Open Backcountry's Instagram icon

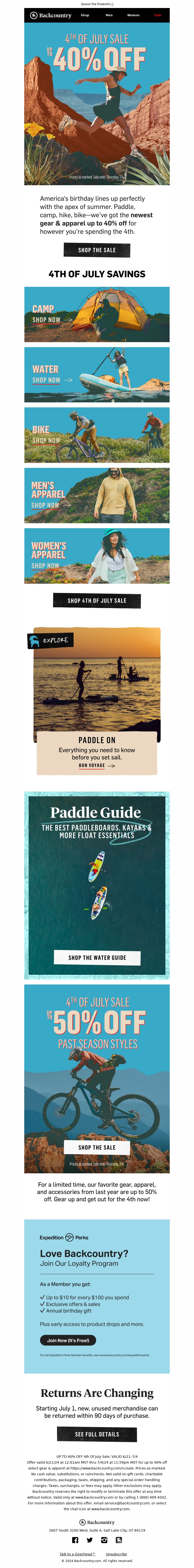pyautogui.click(x=104, y=1540)
